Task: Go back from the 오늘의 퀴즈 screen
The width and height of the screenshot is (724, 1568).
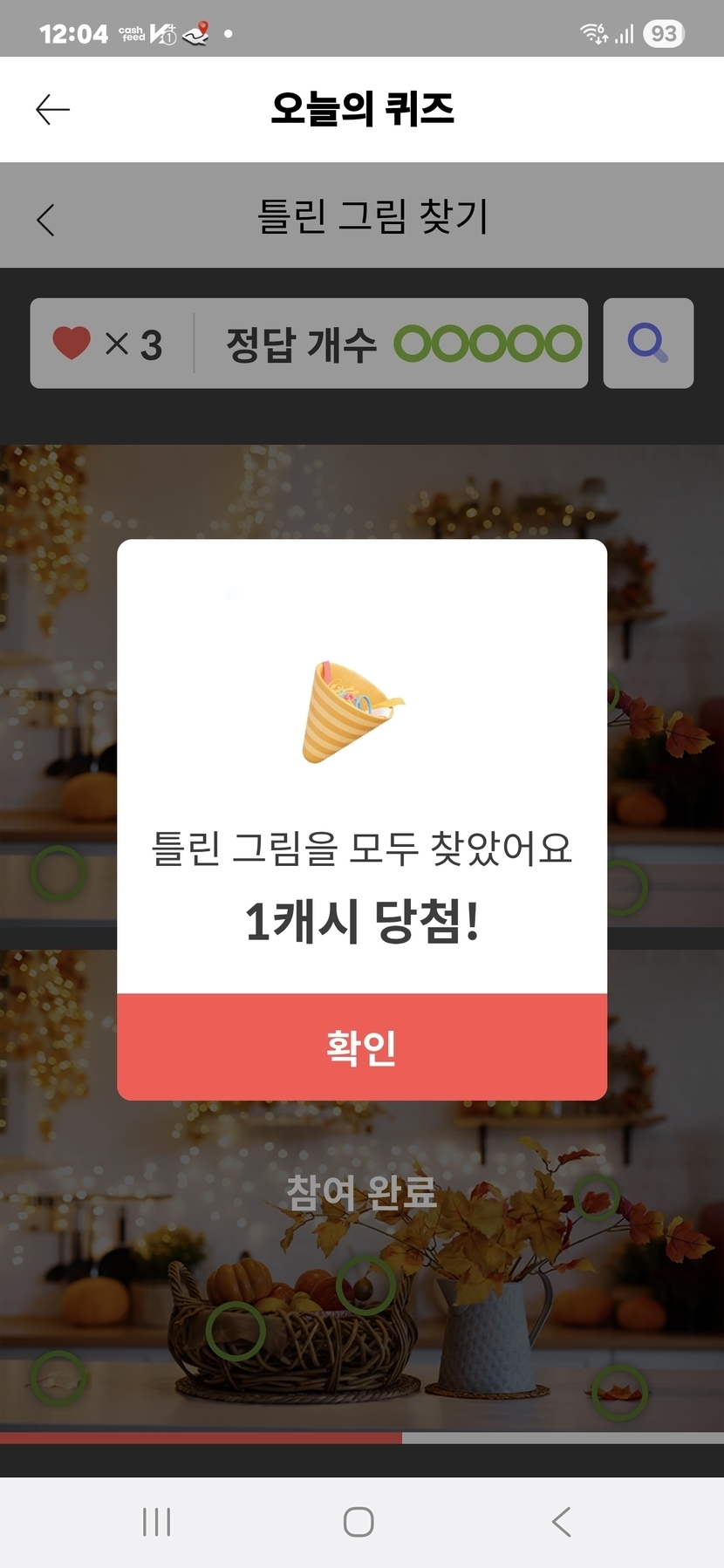Action: [x=52, y=110]
